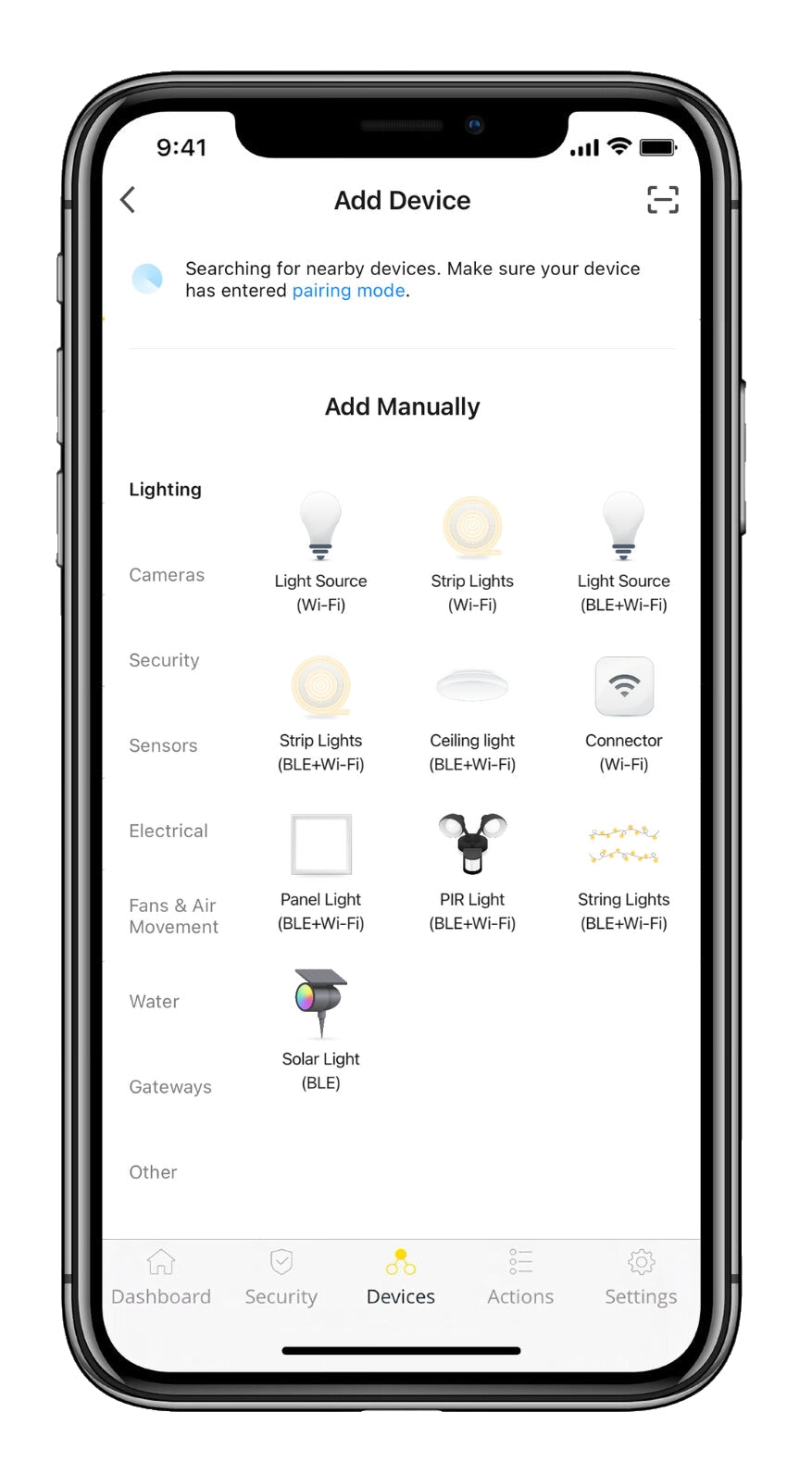Choose Solar Light (BLE)
Image resolution: width=812 pixels, height=1475 pixels.
click(x=320, y=1030)
